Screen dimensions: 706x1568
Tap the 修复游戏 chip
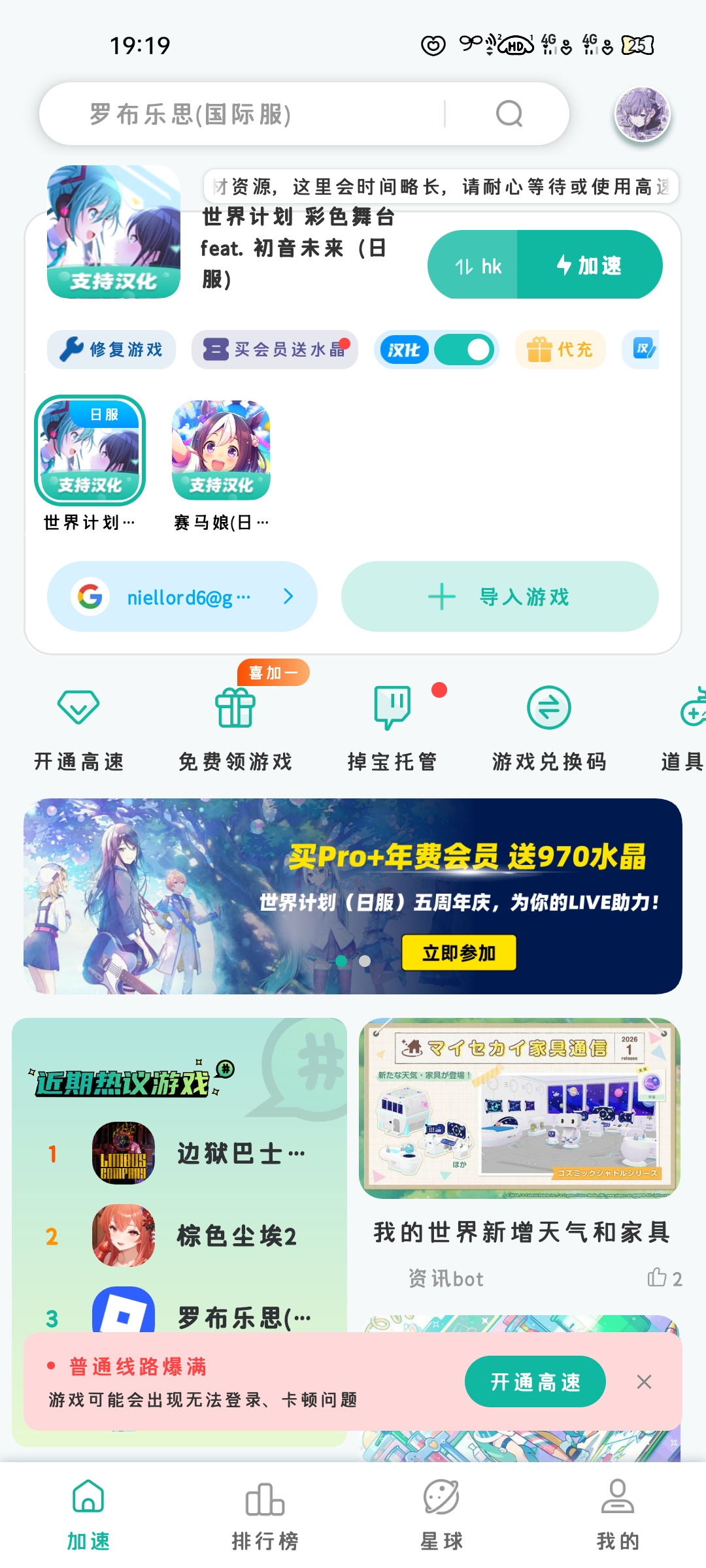[x=111, y=350]
